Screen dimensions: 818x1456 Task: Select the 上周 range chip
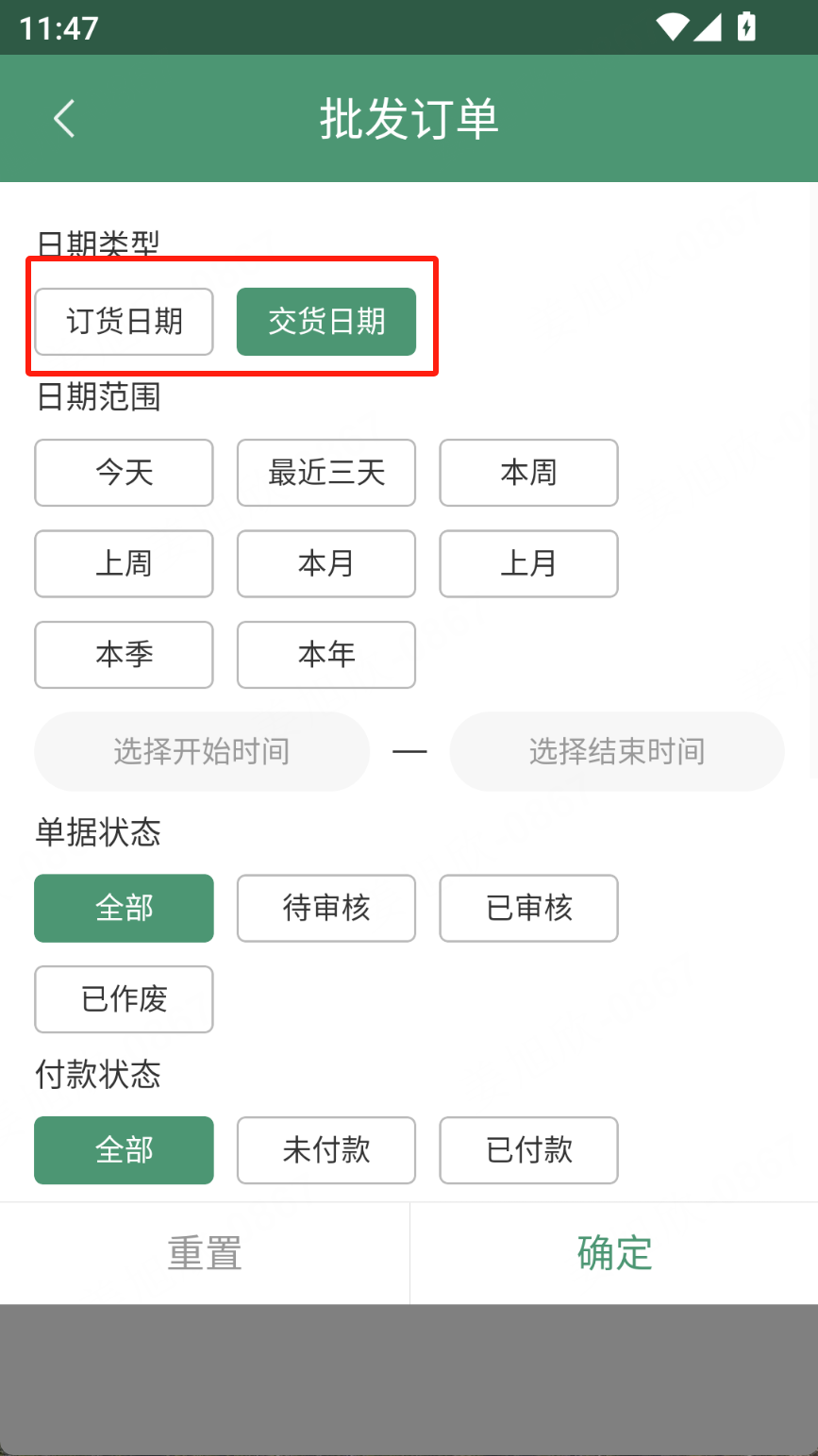pyautogui.click(x=124, y=563)
